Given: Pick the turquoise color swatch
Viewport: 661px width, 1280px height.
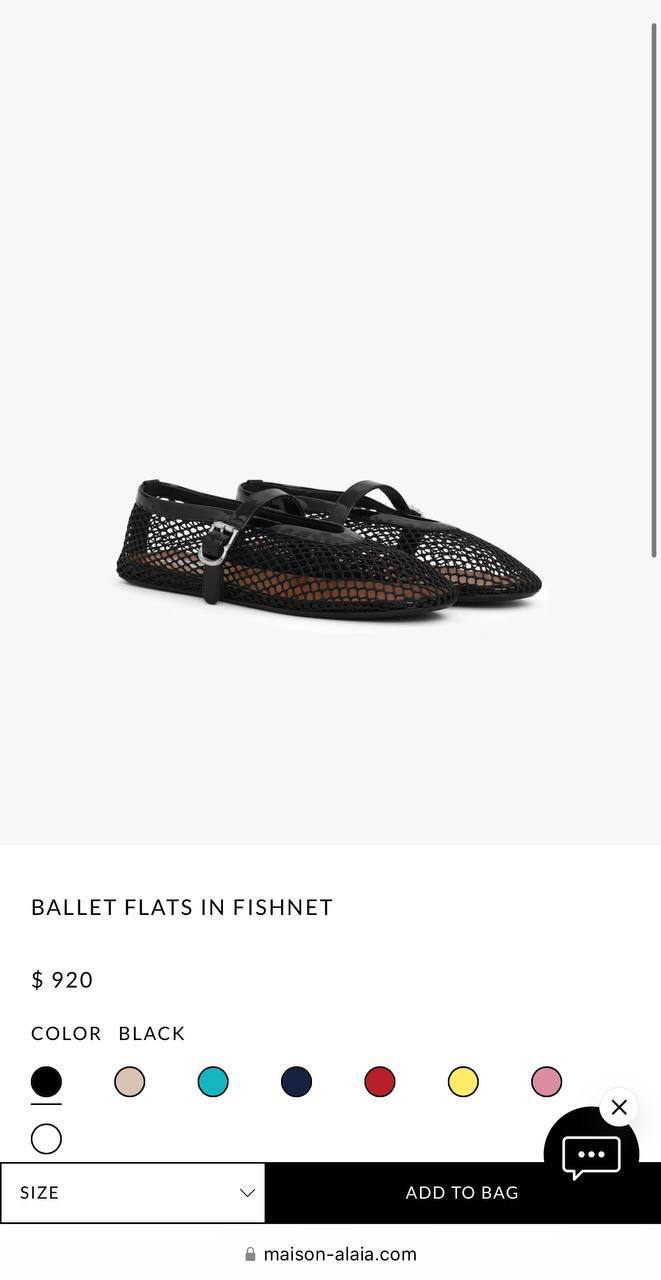Looking at the screenshot, I should click(213, 1081).
